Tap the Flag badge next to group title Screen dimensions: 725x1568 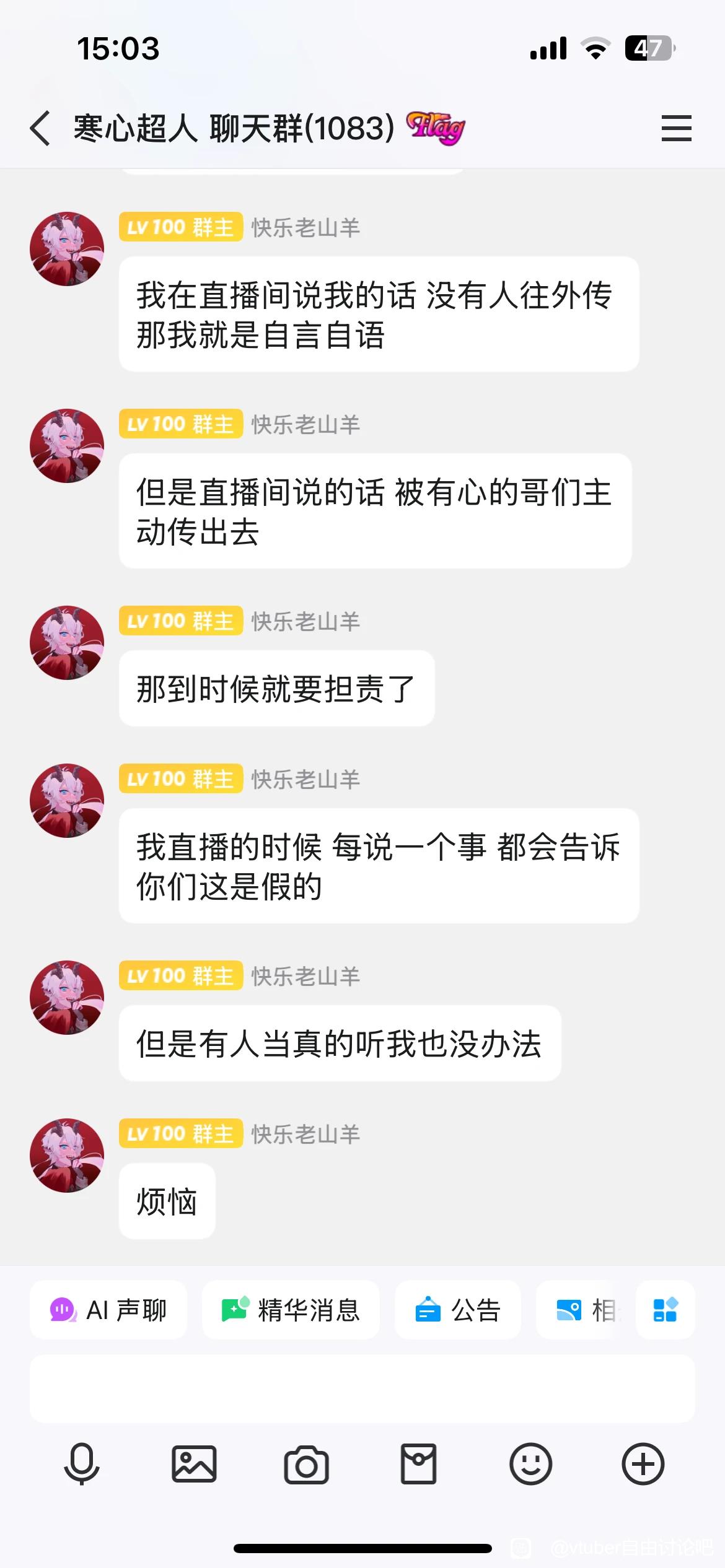click(x=436, y=128)
